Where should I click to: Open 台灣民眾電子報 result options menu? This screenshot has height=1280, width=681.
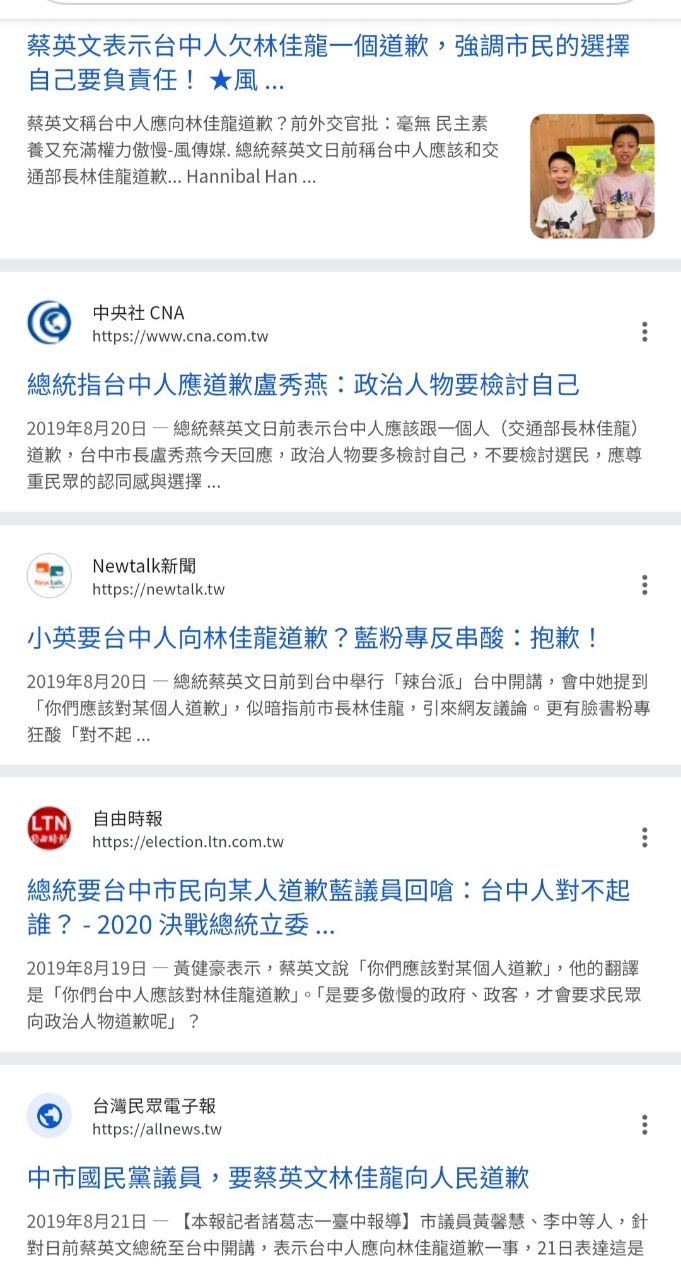coord(645,1124)
